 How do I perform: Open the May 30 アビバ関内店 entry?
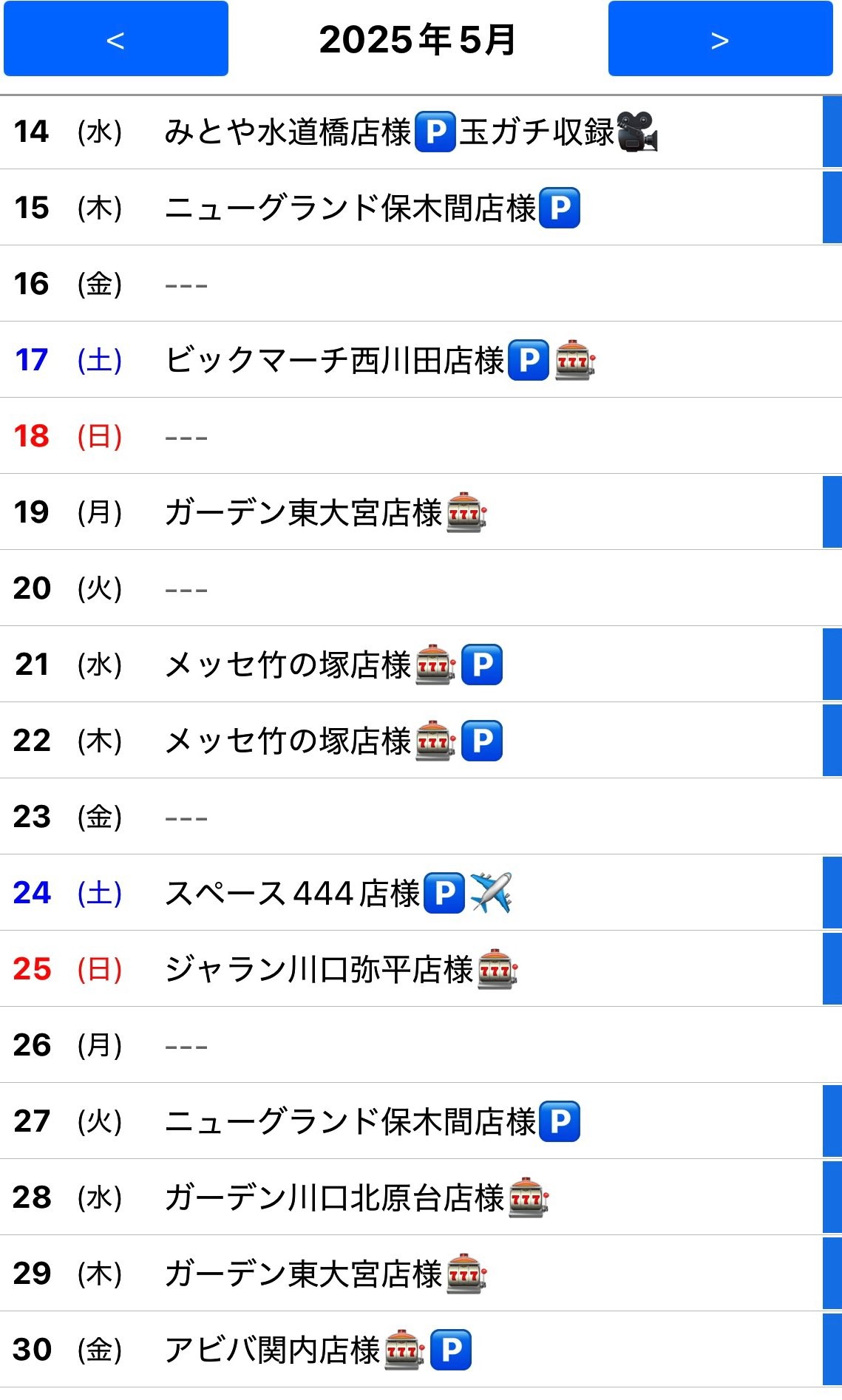click(421, 1350)
